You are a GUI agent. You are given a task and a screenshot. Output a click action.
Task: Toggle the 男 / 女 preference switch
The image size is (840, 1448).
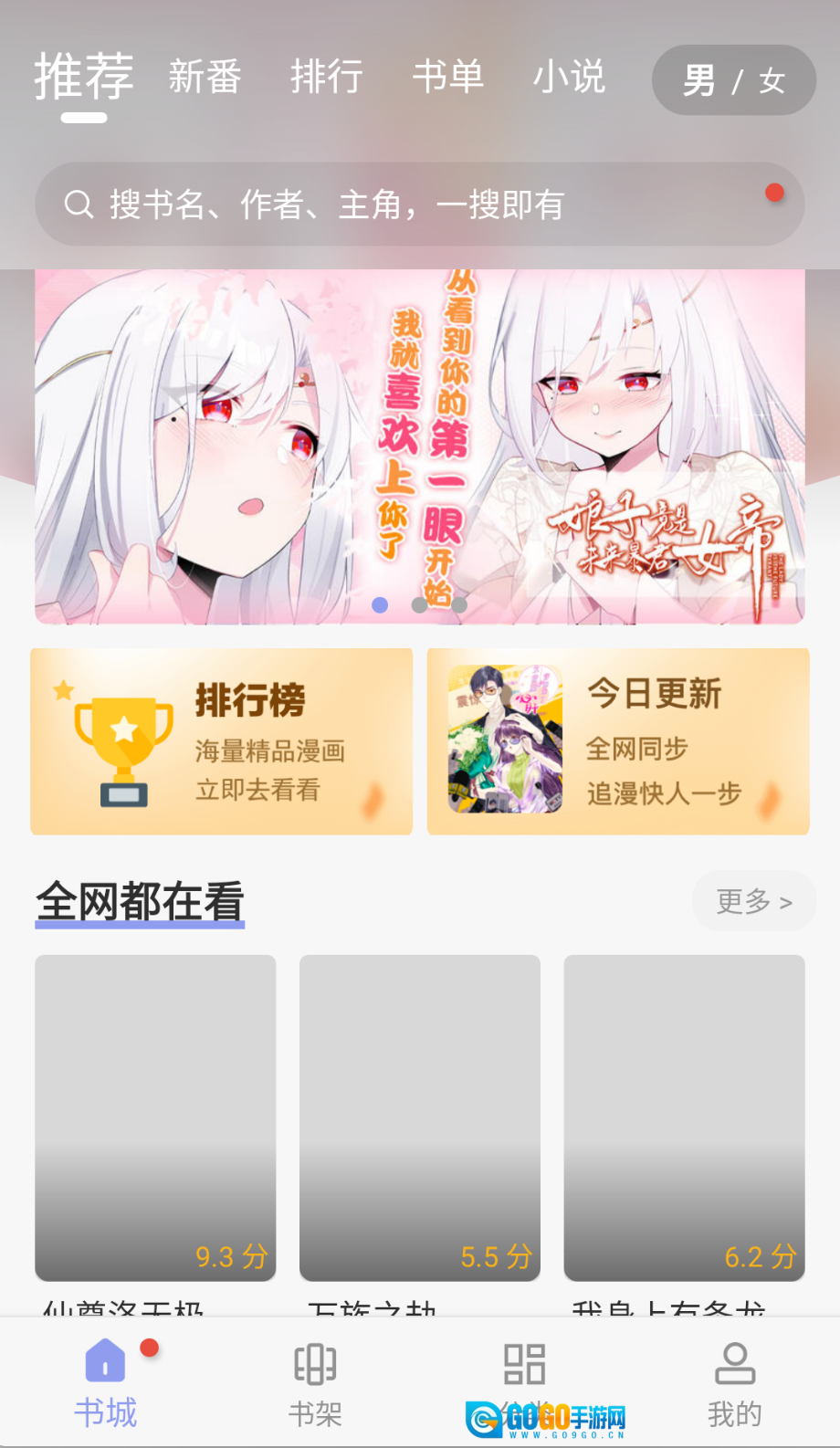point(733,80)
